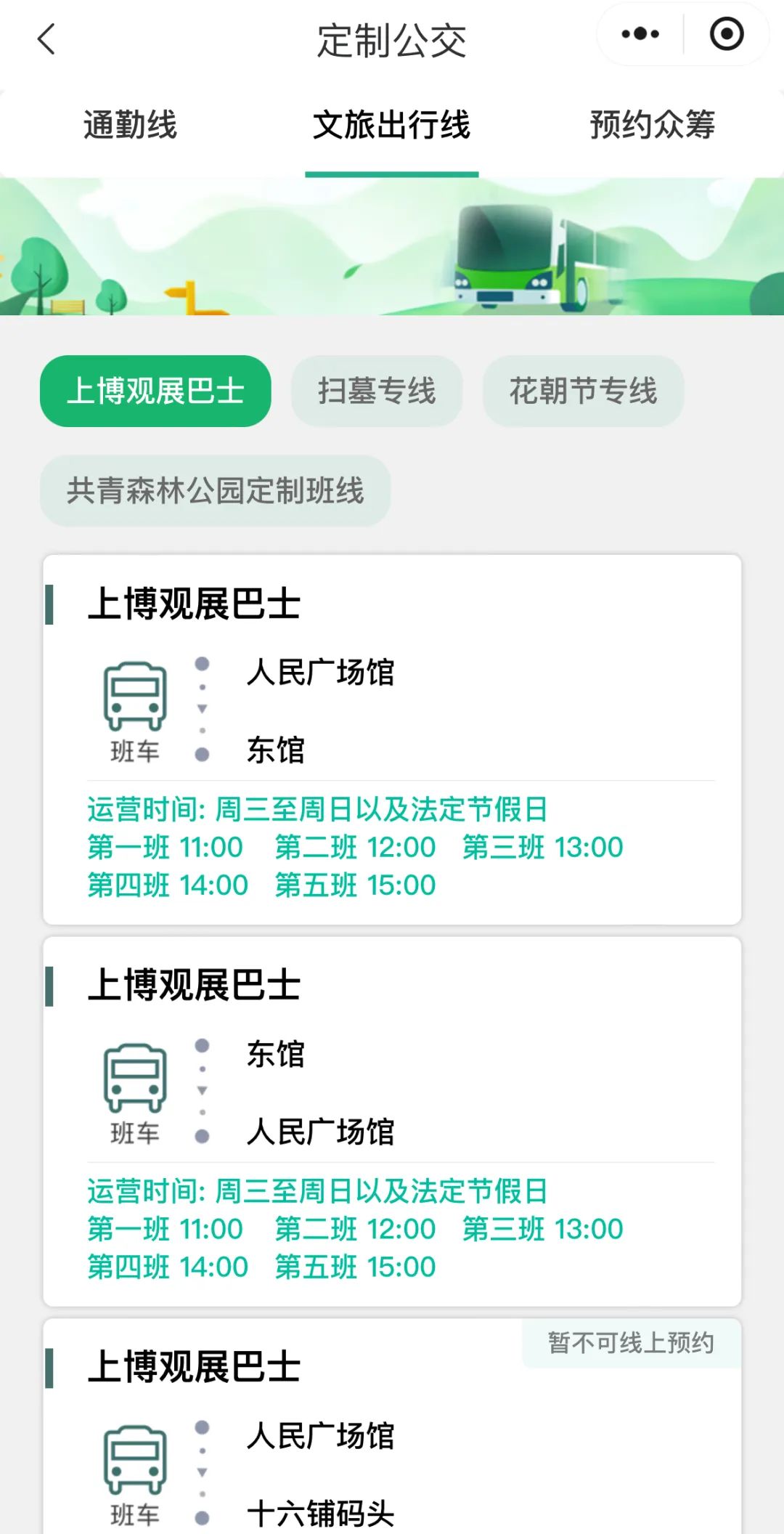784x1534 pixels.
Task: Choose the 扫墓专线 chip
Action: [377, 391]
